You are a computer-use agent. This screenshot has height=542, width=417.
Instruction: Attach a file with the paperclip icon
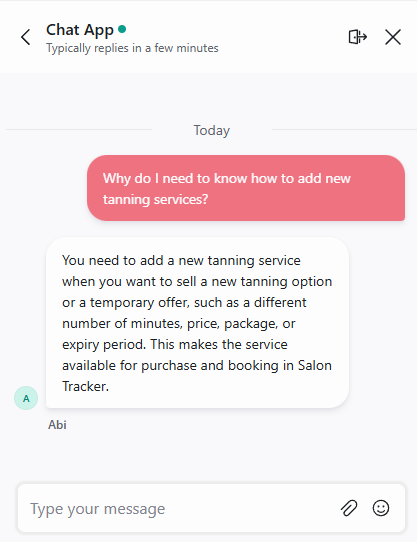coord(349,508)
